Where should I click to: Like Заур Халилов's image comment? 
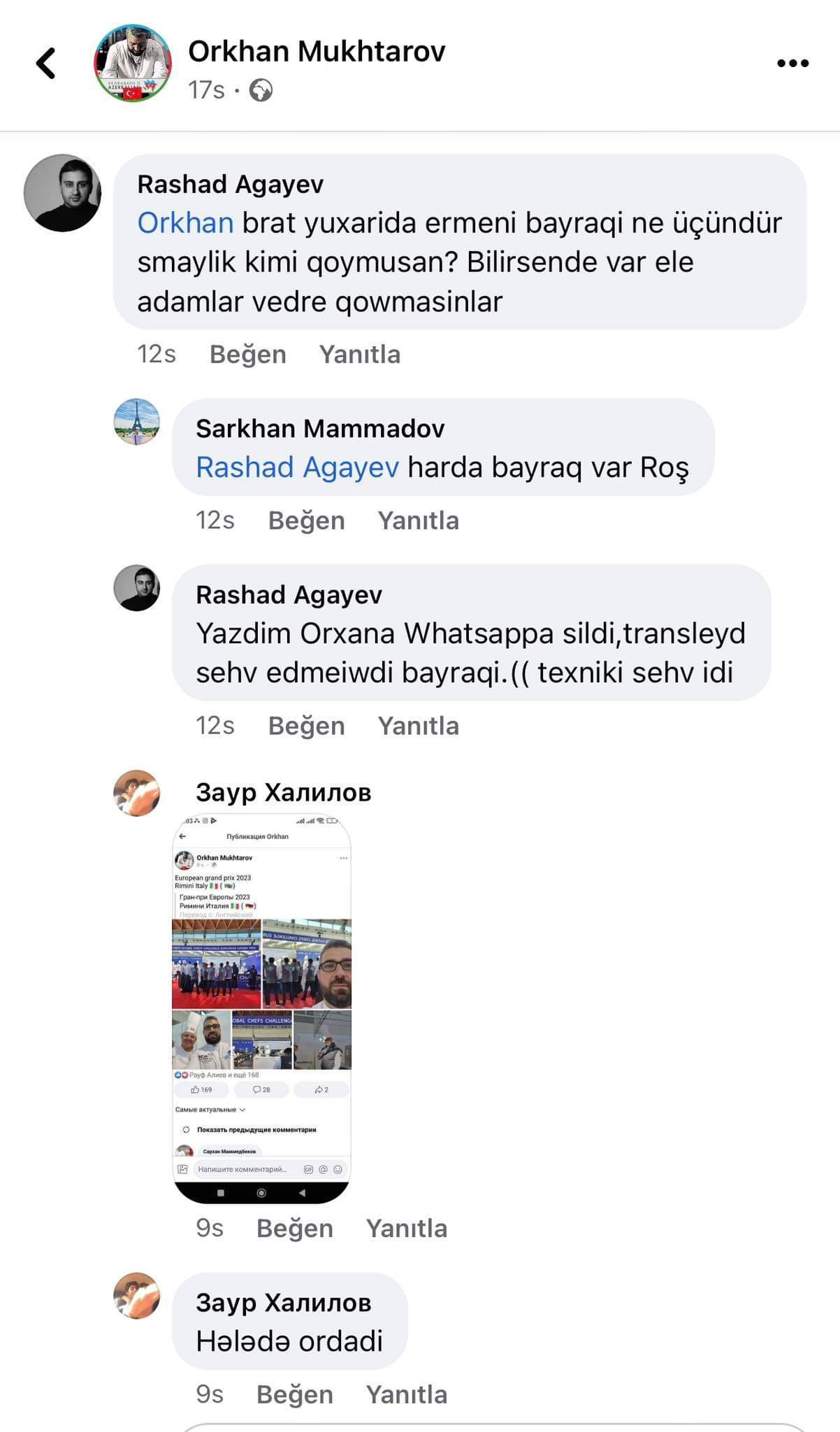[295, 1229]
